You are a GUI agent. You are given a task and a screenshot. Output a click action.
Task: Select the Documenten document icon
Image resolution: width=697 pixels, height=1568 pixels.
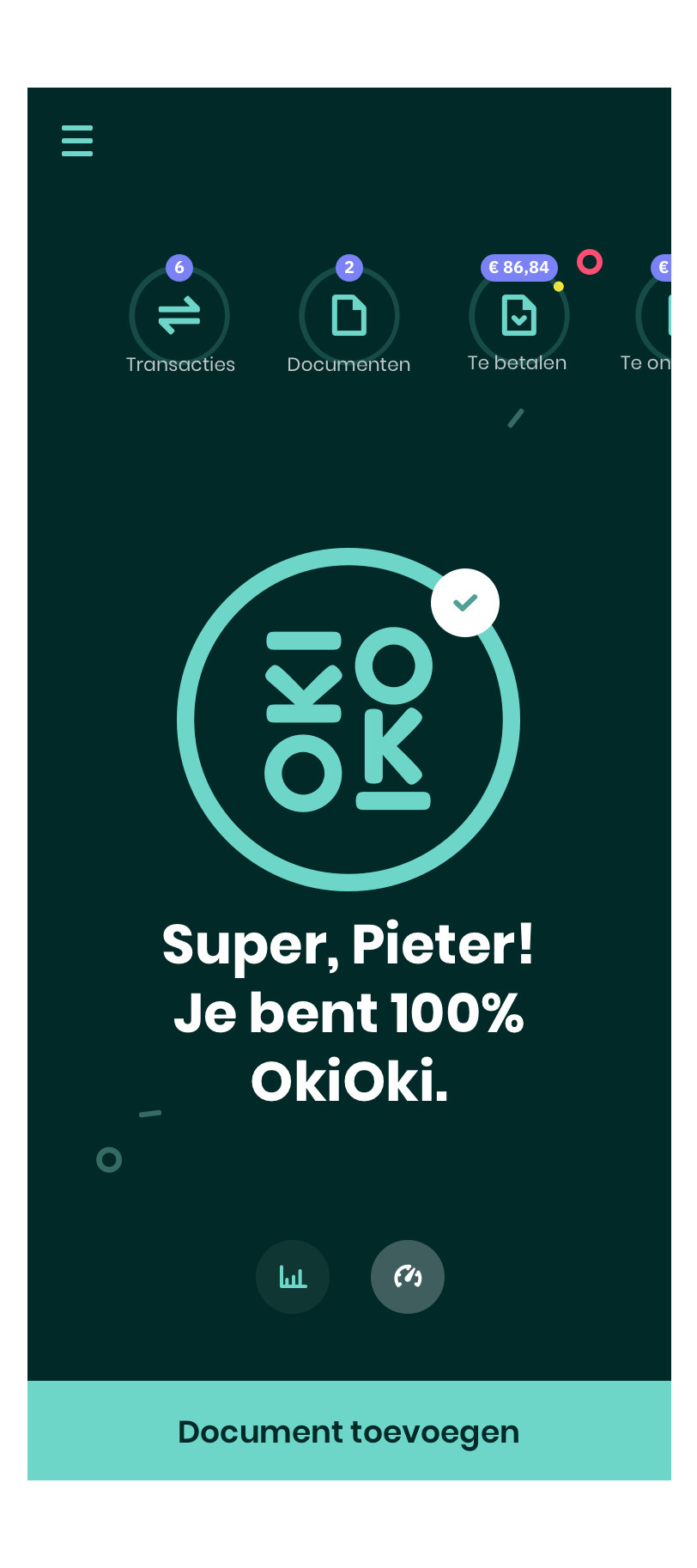coord(349,315)
